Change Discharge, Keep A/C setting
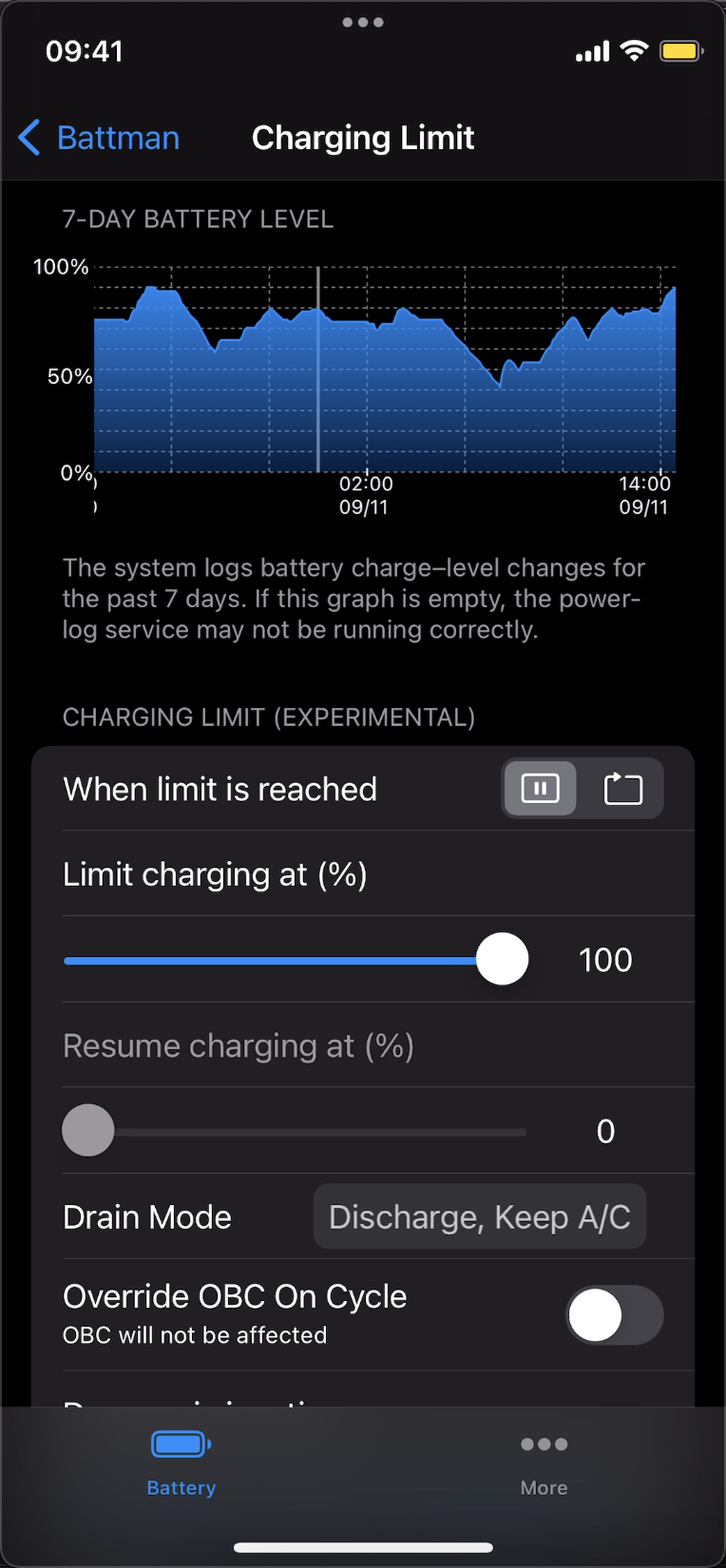726x1568 pixels. [x=479, y=1216]
